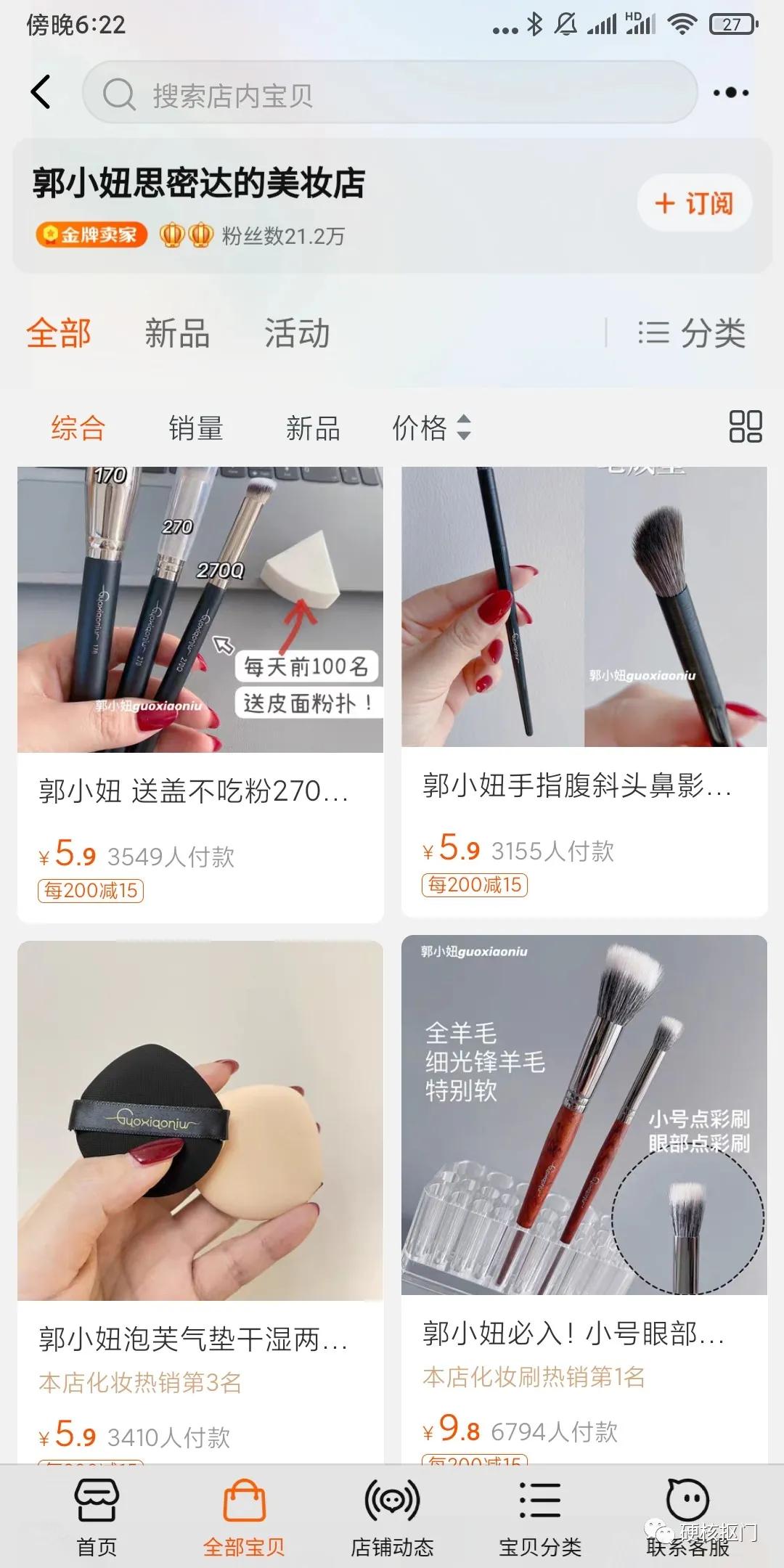This screenshot has width=784, height=1568.
Task: Expand 综合 comprehensive sort options
Action: tap(77, 429)
